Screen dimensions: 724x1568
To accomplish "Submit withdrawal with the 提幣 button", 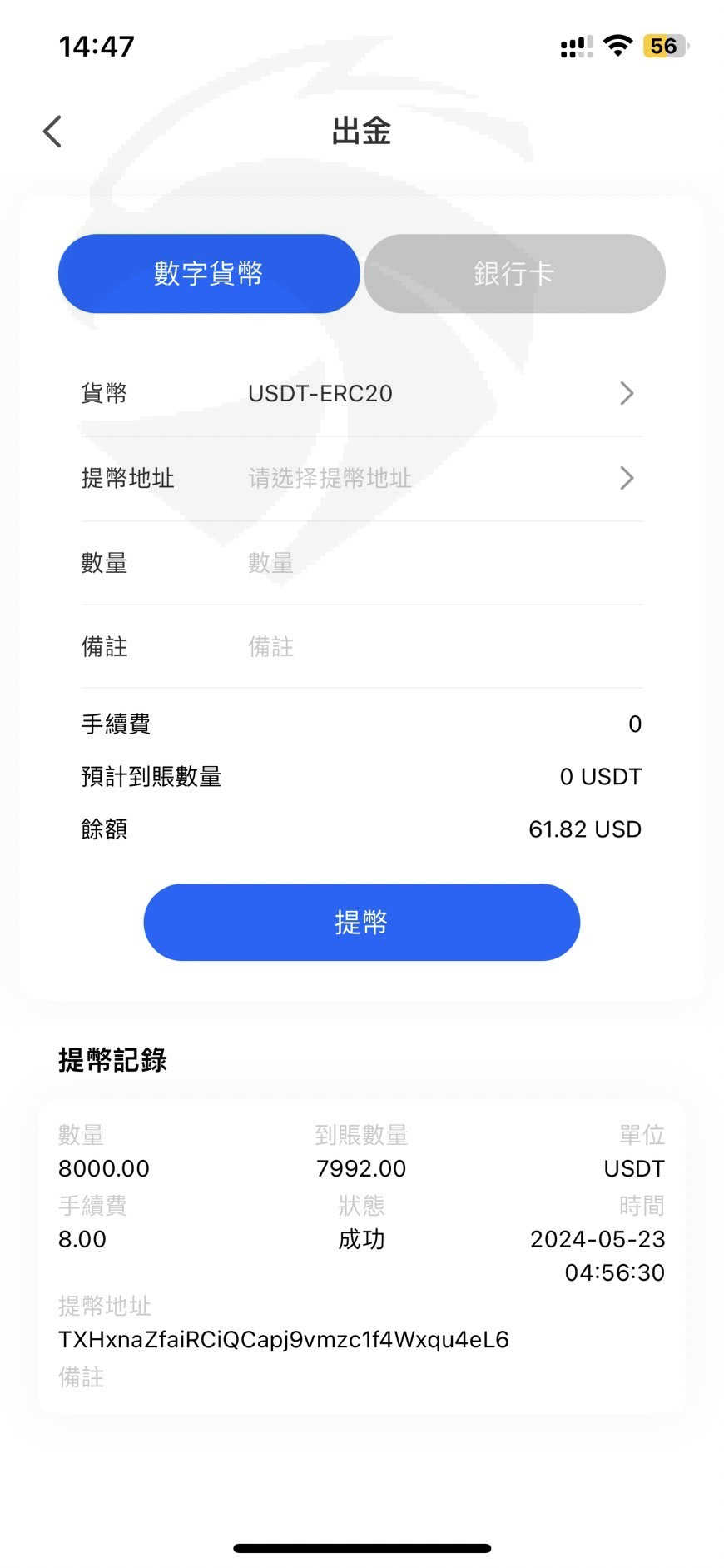I will (362, 923).
